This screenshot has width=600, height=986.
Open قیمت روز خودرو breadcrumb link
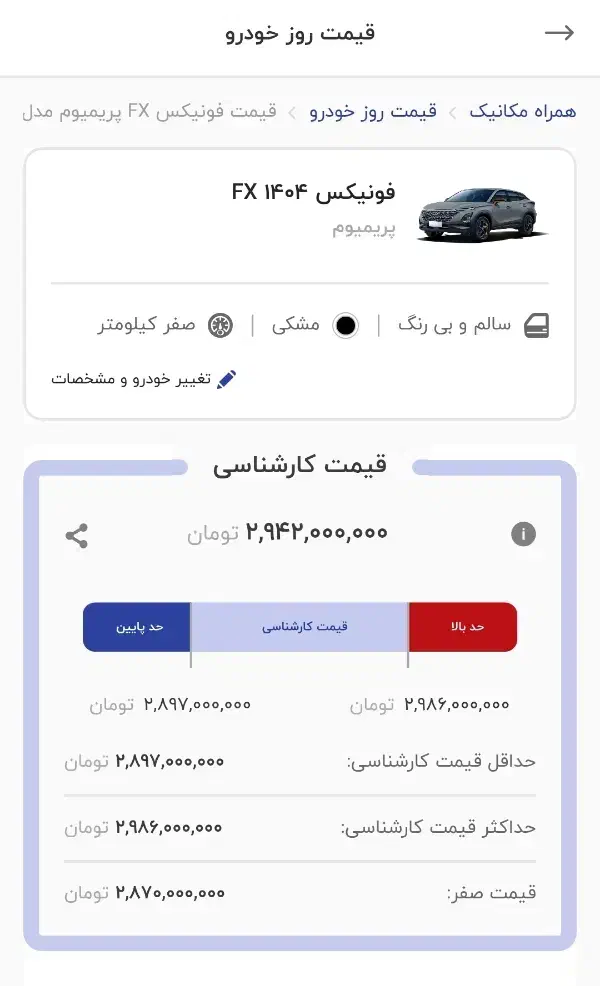[x=373, y=111]
